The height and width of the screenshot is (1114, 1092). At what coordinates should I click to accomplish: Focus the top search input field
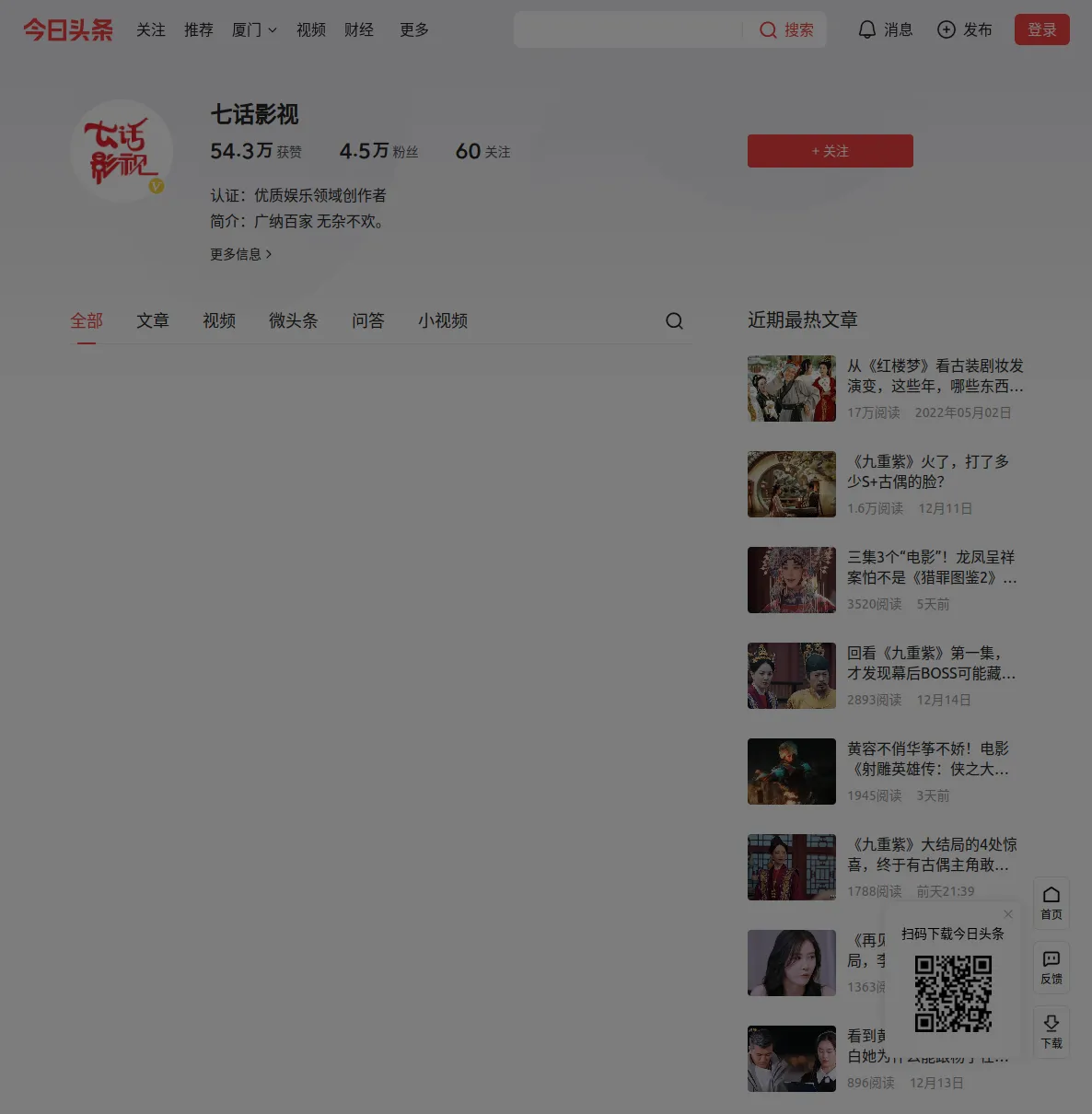click(x=628, y=29)
